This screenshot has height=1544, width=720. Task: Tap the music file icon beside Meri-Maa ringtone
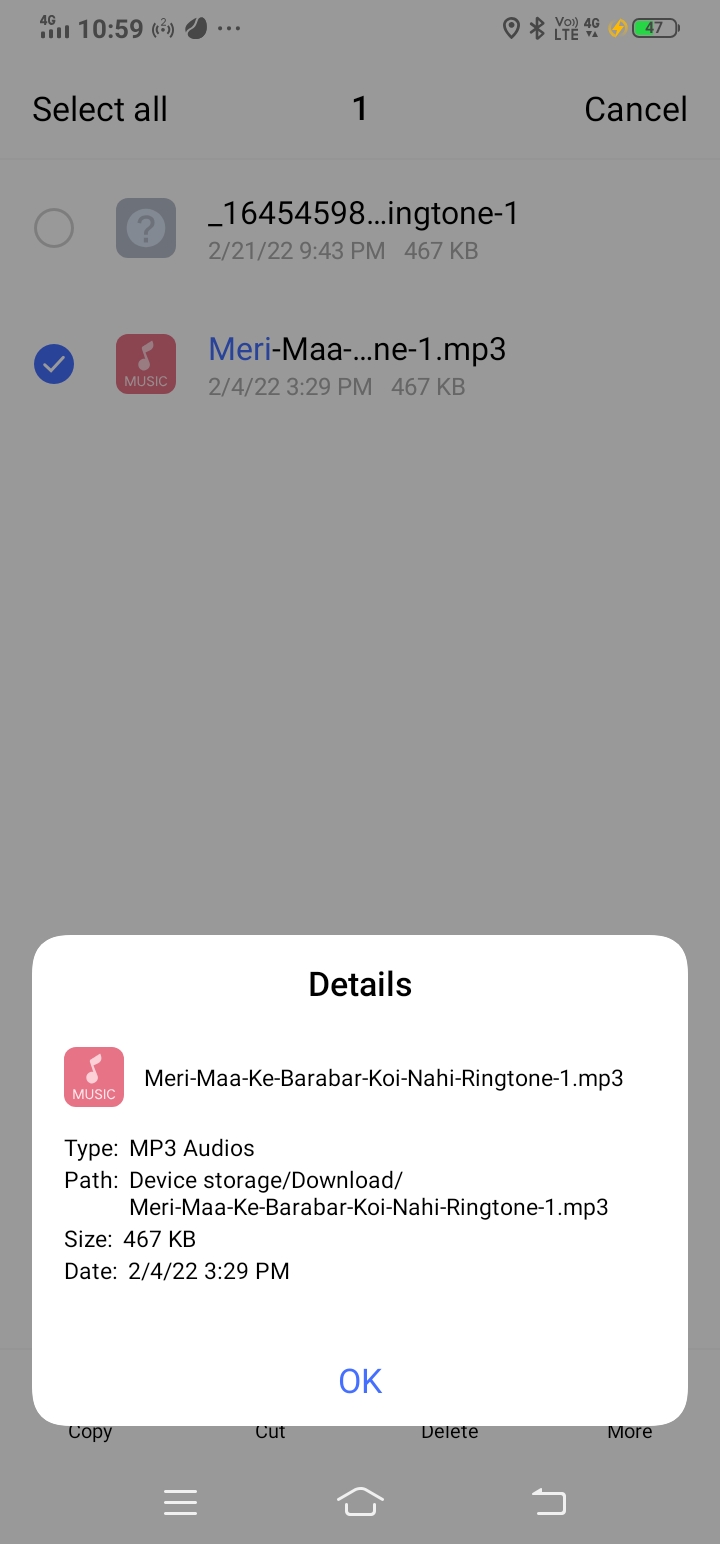click(x=145, y=363)
